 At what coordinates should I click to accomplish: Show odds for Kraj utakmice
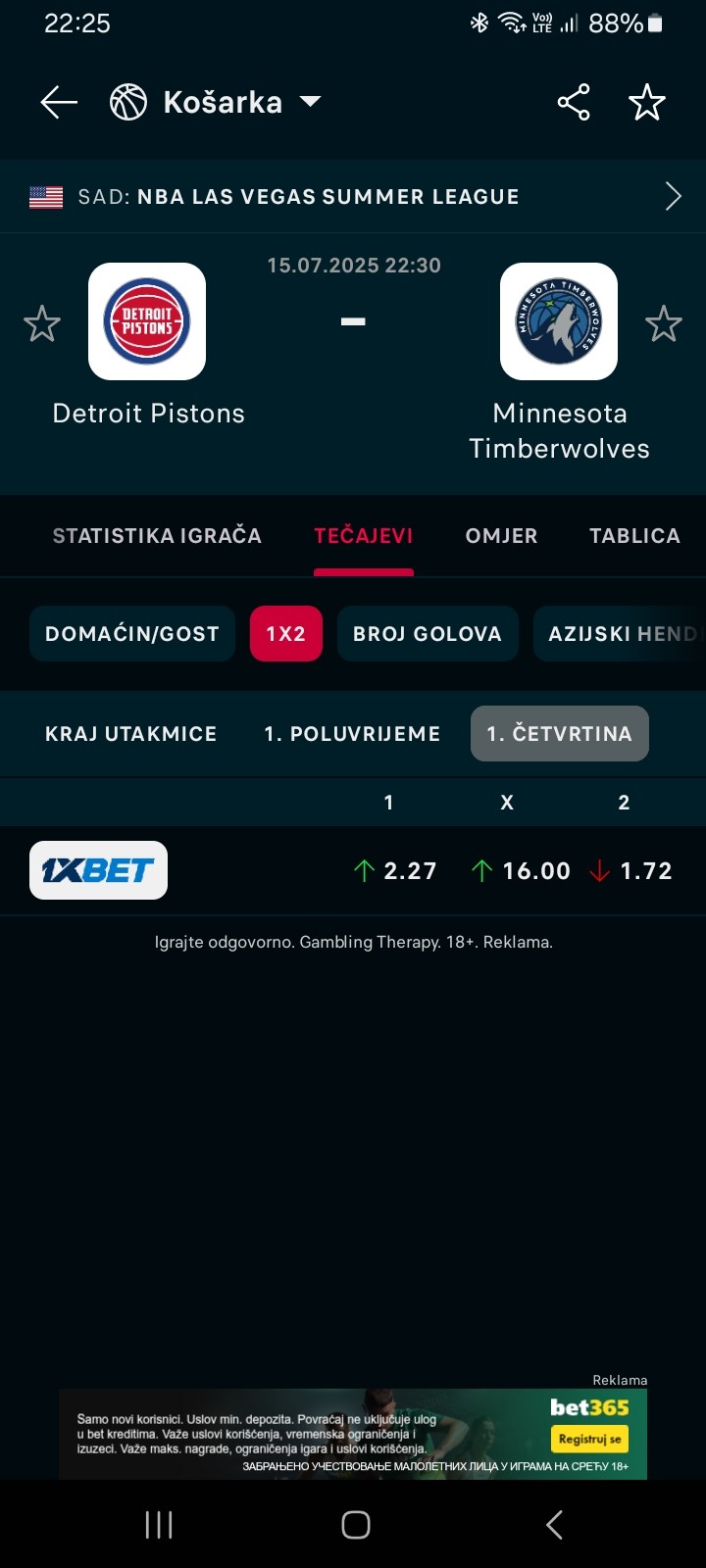131,734
